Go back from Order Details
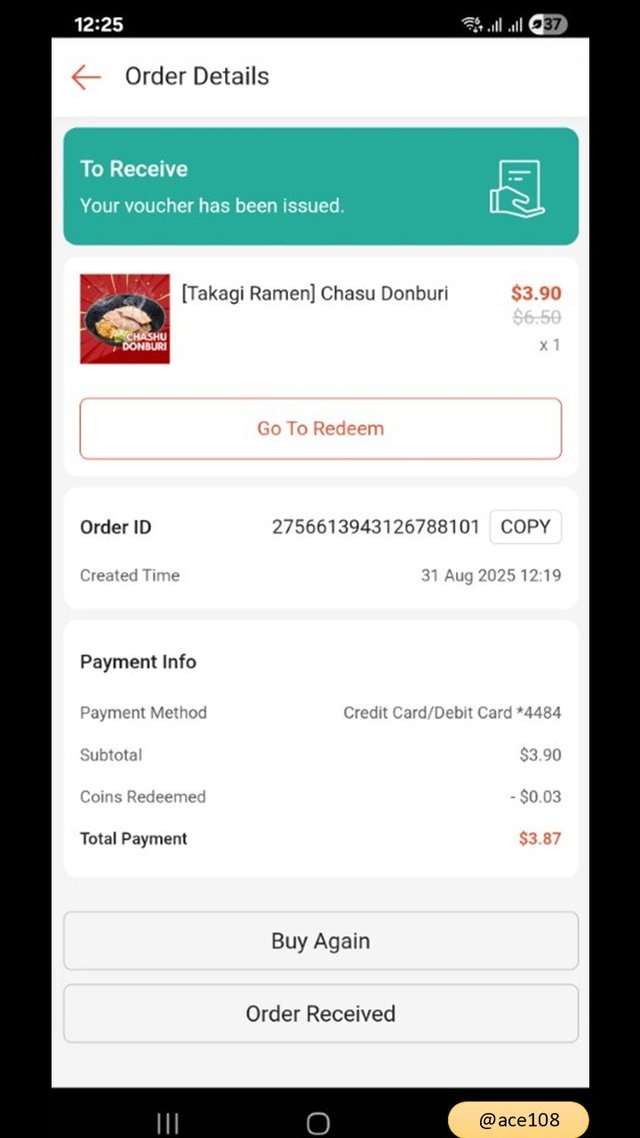 (86, 77)
